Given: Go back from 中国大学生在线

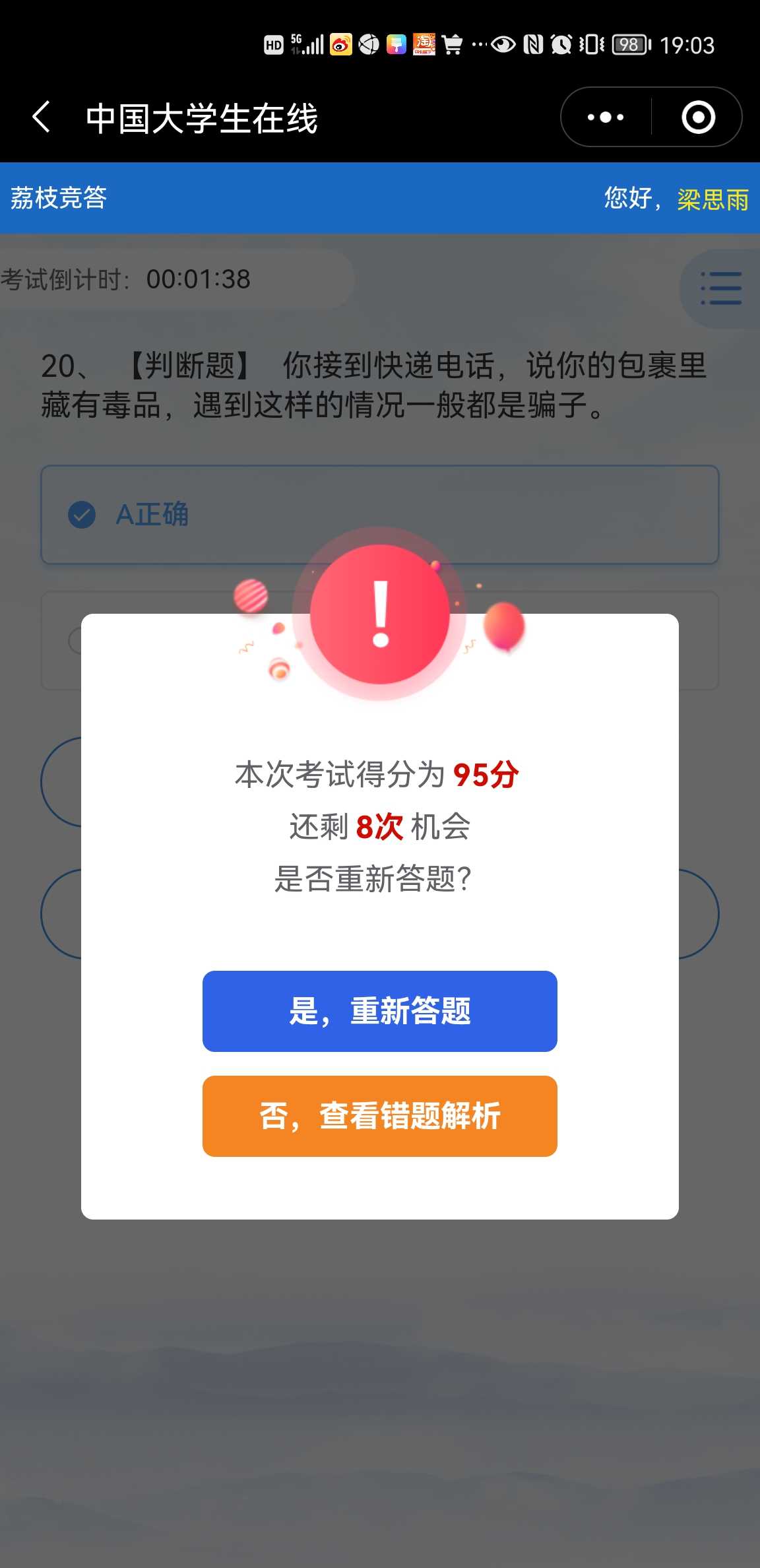Looking at the screenshot, I should [x=41, y=117].
